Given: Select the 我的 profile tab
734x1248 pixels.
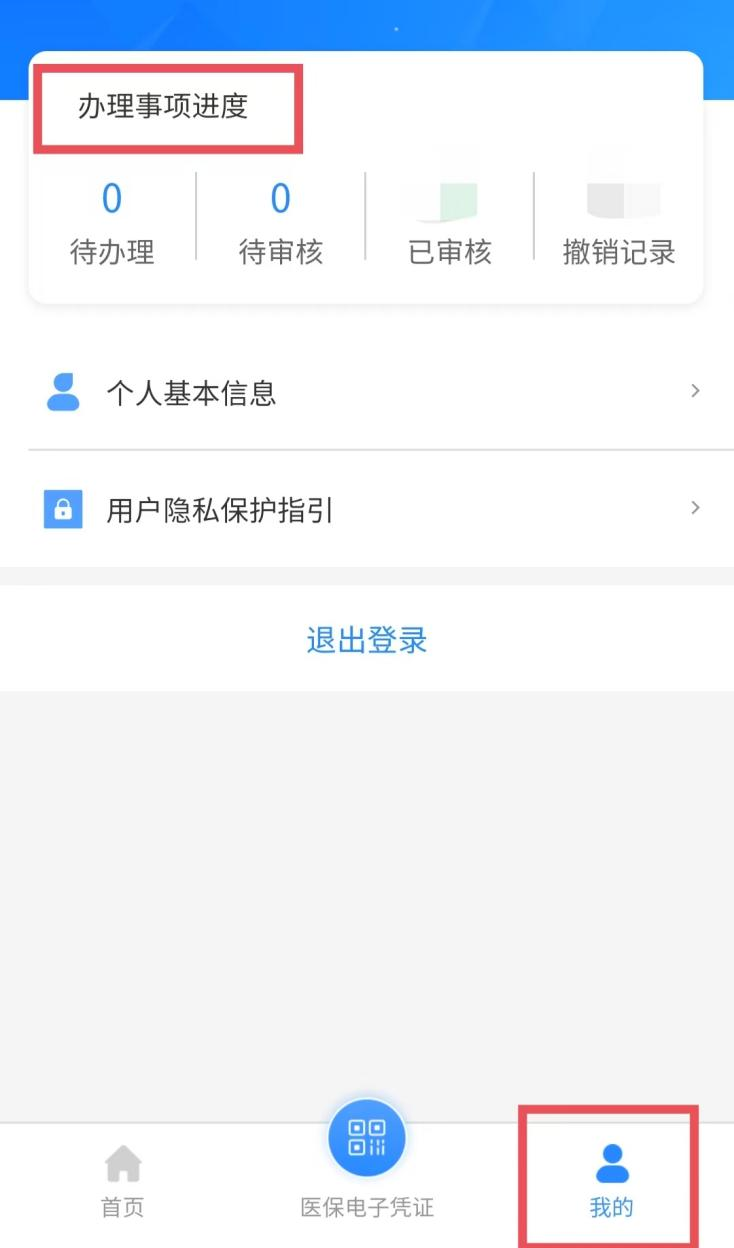Looking at the screenshot, I should (x=611, y=1182).
